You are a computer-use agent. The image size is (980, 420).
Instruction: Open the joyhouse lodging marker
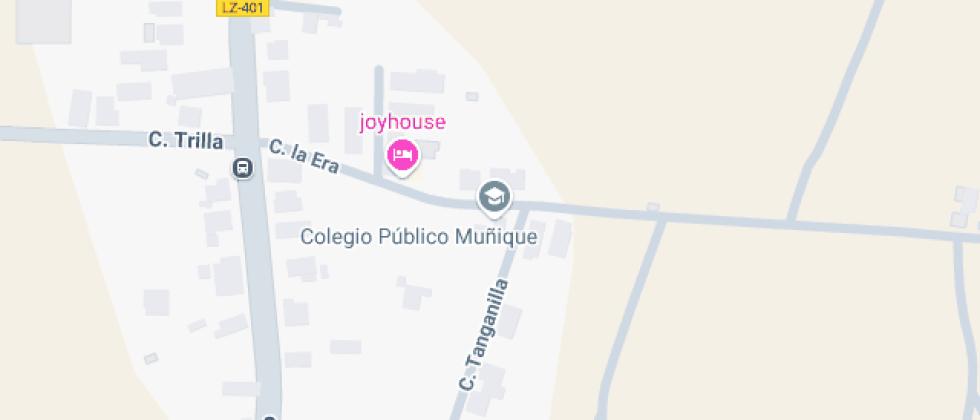[402, 155]
